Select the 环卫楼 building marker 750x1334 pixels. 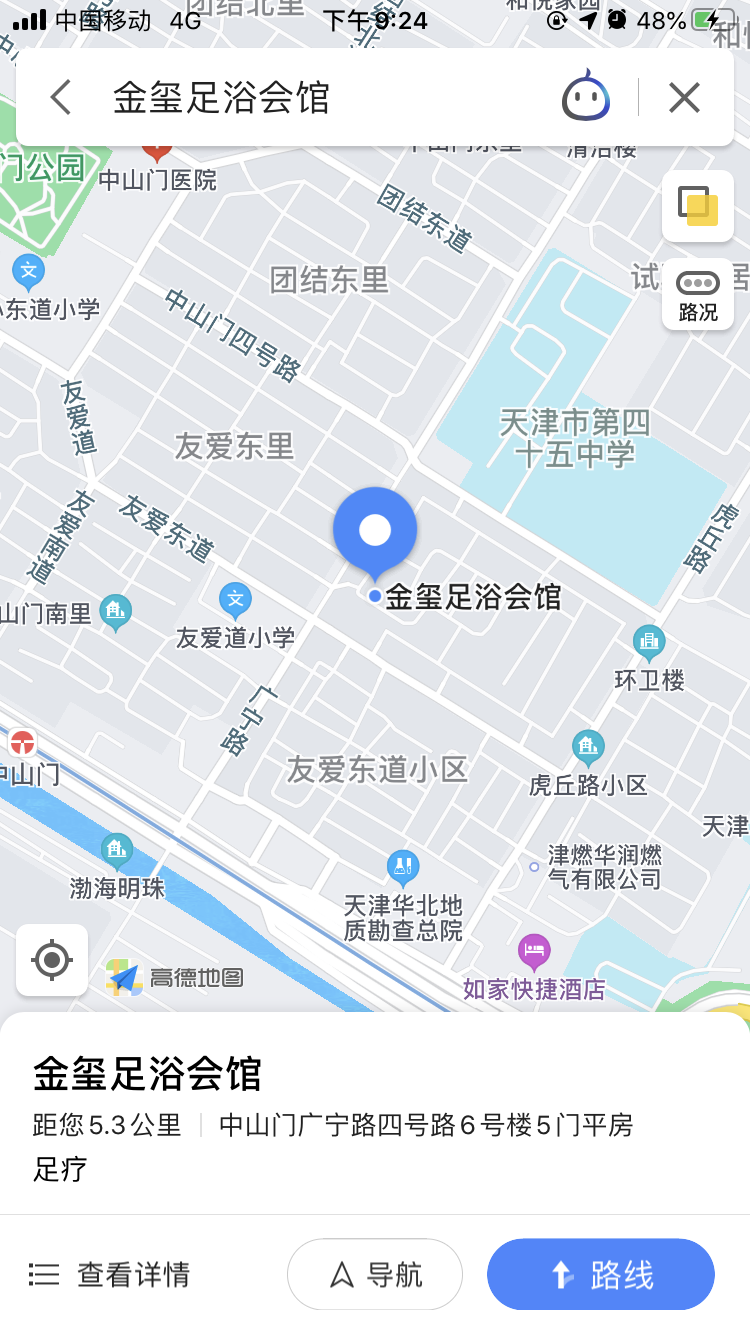[x=649, y=642]
